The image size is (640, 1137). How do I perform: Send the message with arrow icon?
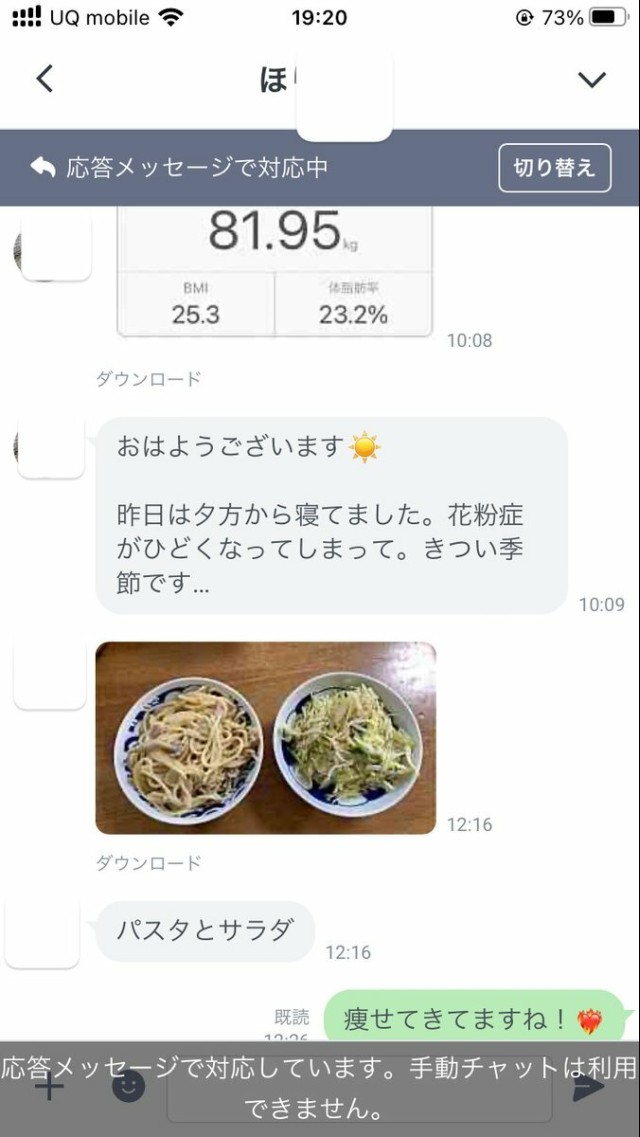[590, 1087]
